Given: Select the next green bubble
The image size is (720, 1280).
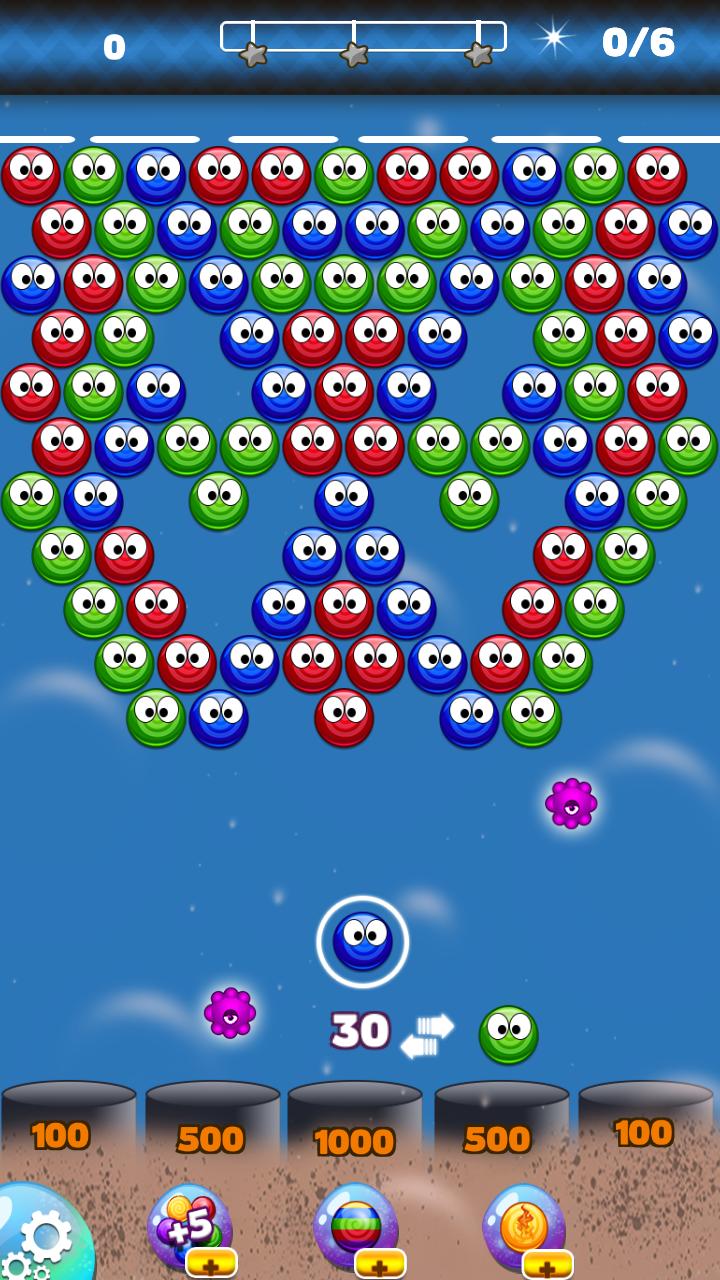Looking at the screenshot, I should point(506,1033).
